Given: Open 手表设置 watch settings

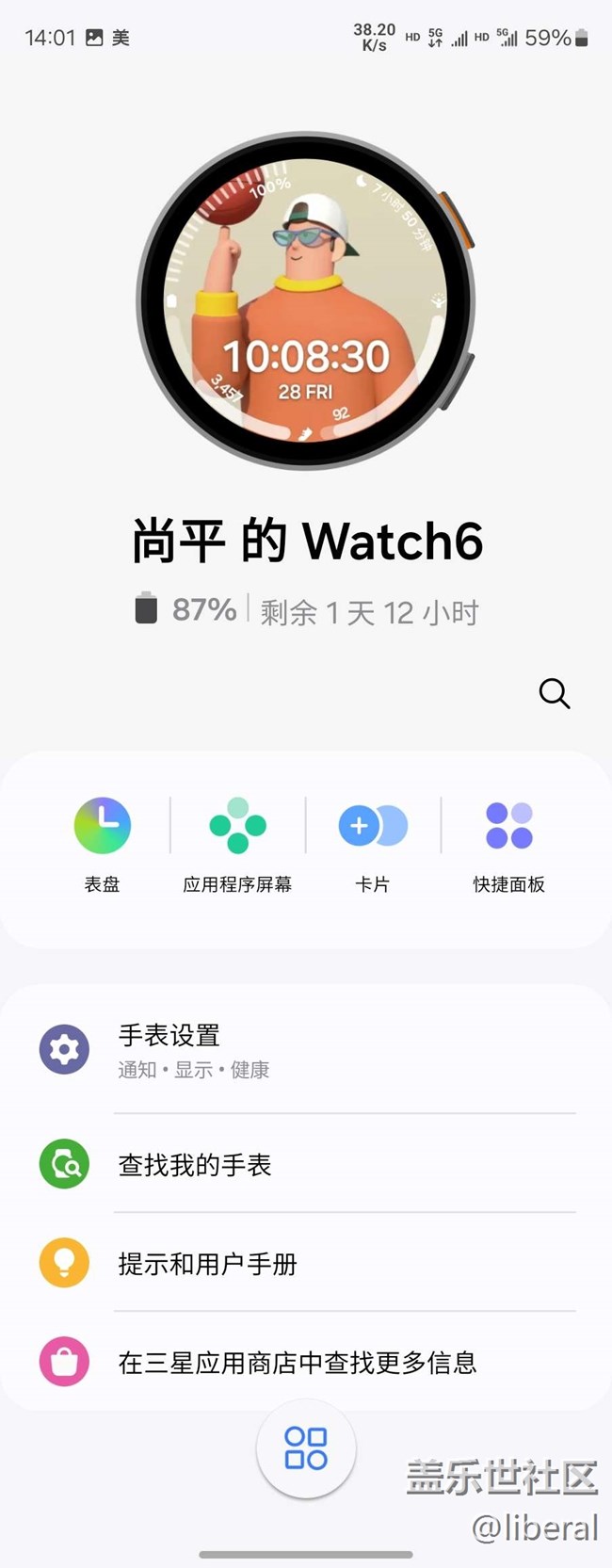Looking at the screenshot, I should click(x=306, y=1050).
